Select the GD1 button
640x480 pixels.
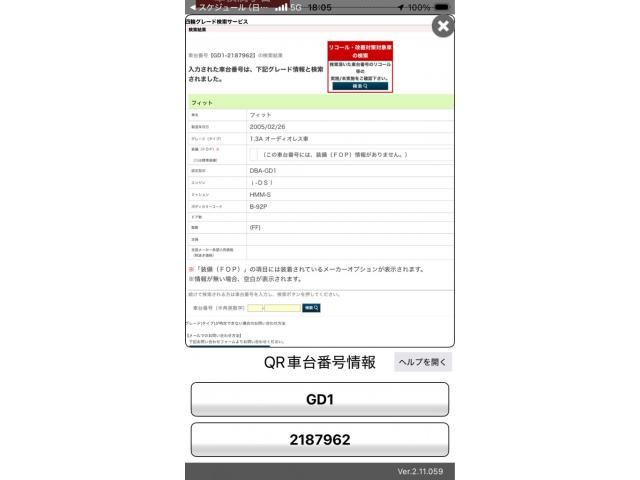coord(319,399)
